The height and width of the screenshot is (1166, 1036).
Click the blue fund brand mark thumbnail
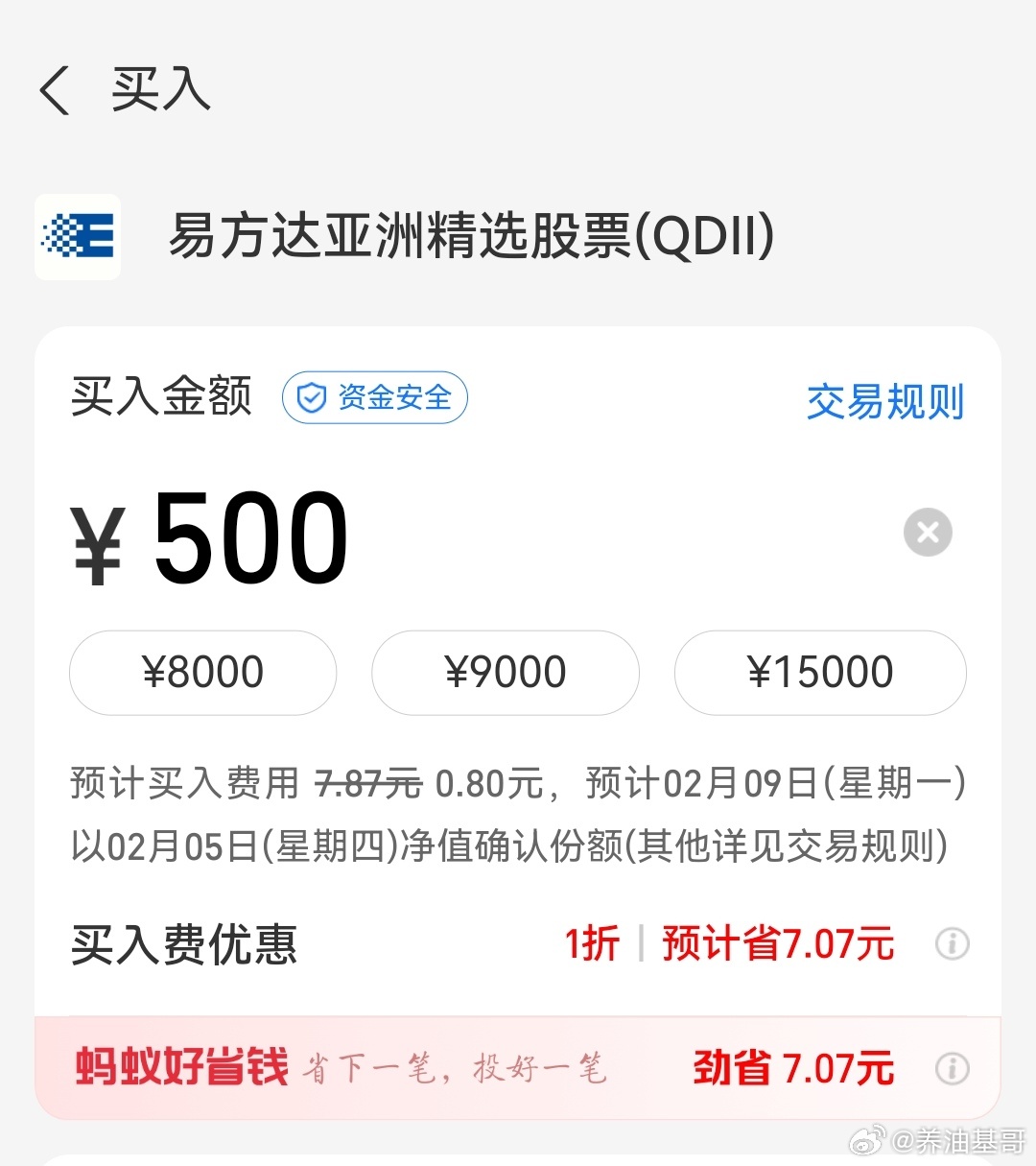tap(77, 238)
